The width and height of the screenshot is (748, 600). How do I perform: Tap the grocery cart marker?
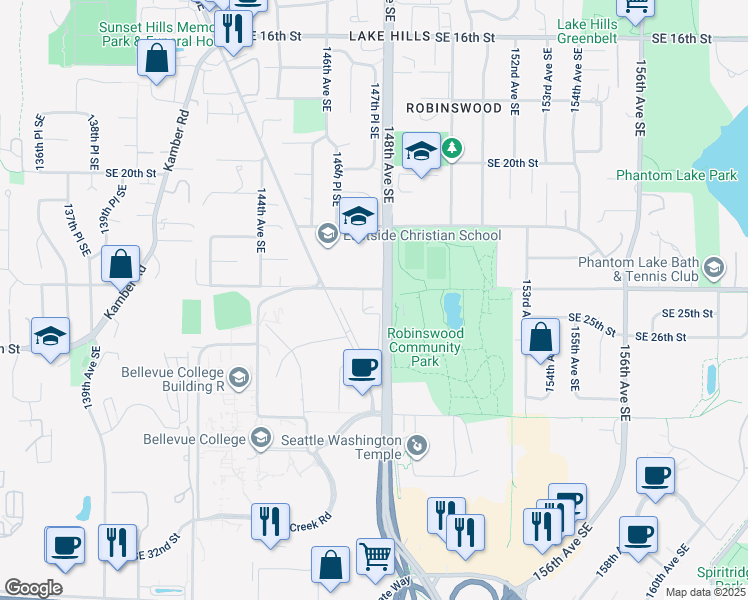375,554
